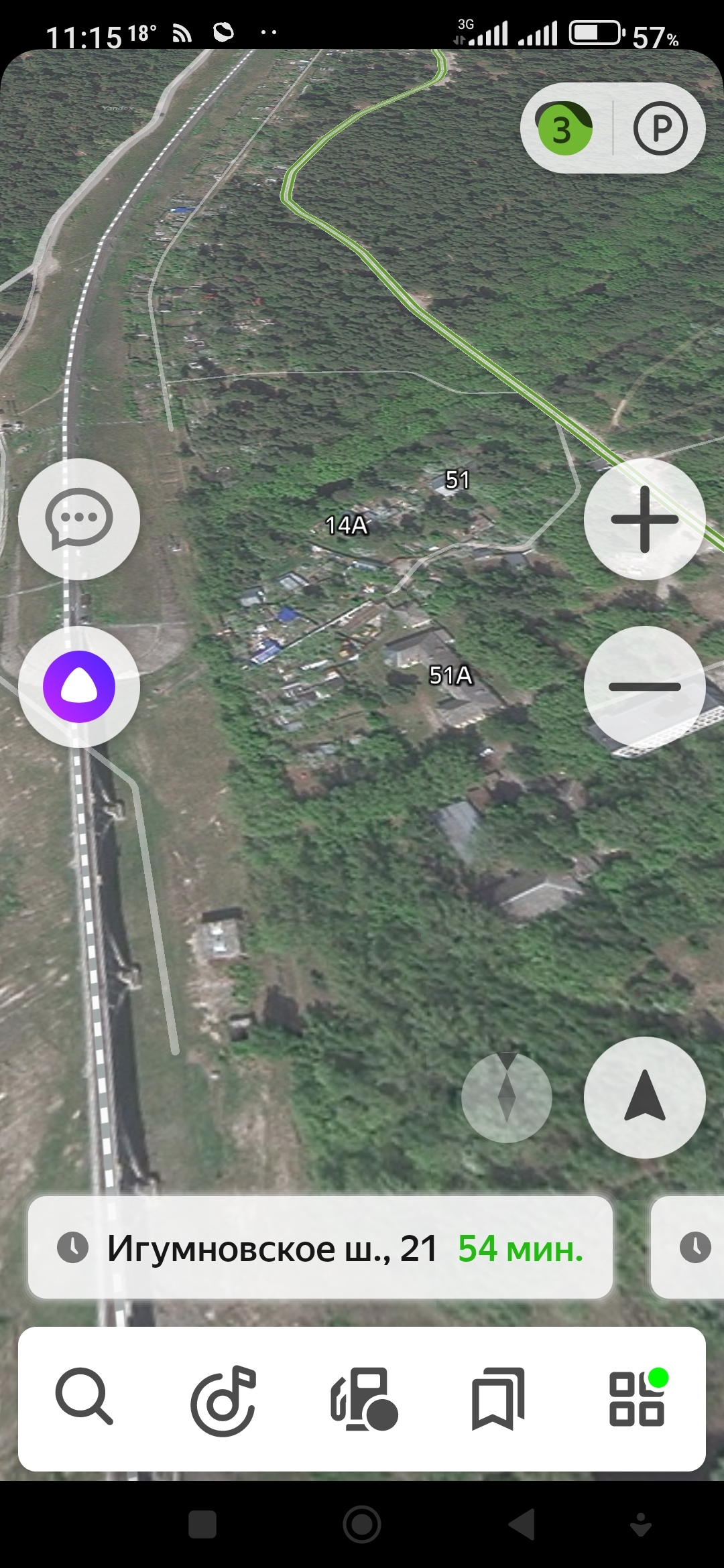724x1568 pixels.
Task: Launch the Alice voice assistant
Action: click(79, 686)
